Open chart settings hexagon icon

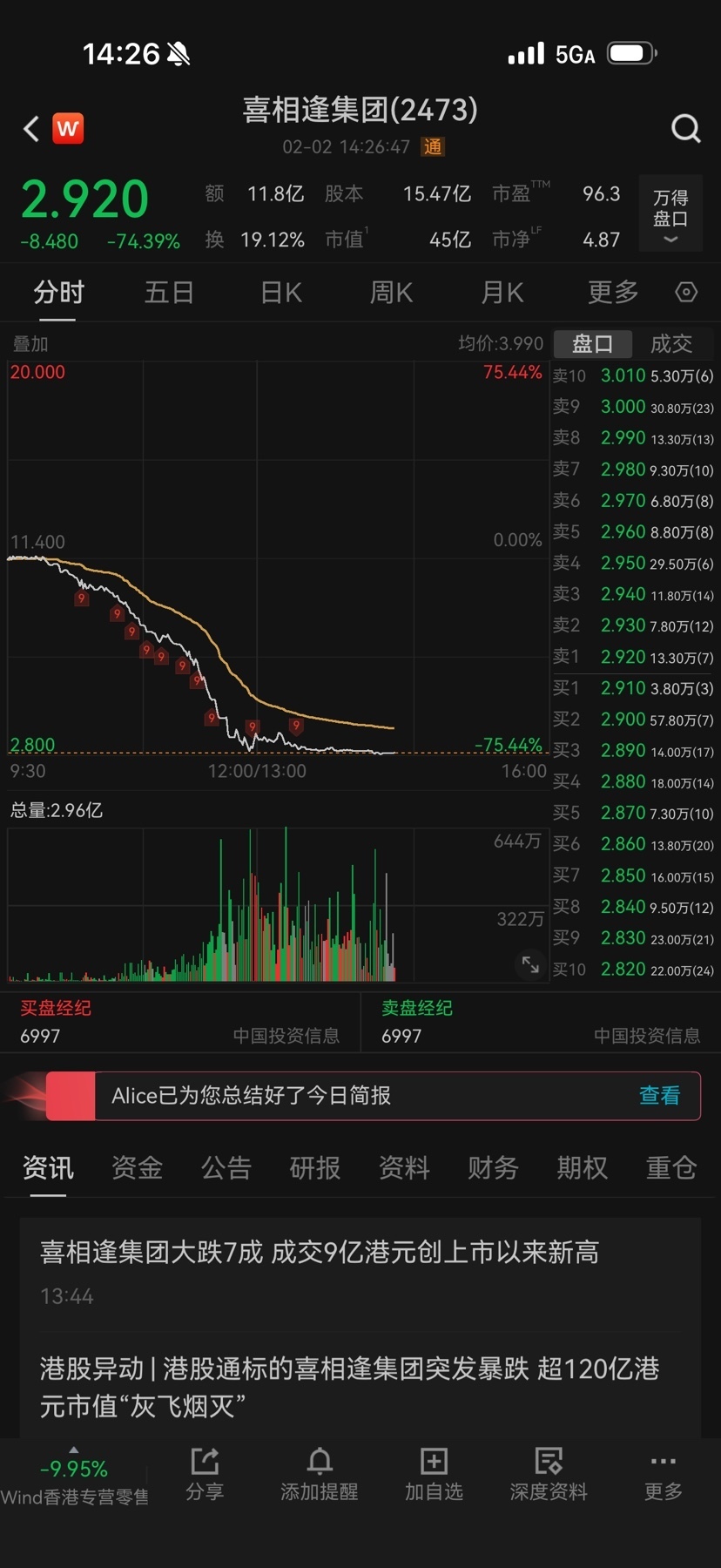(x=686, y=293)
